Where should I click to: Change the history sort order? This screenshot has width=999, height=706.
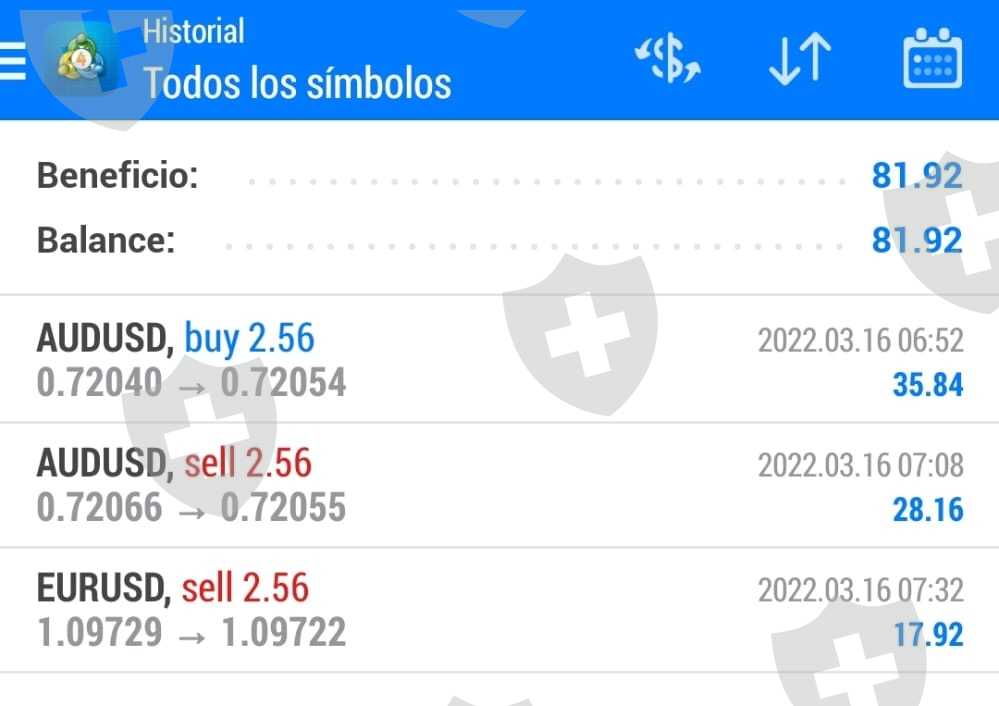tap(800, 60)
